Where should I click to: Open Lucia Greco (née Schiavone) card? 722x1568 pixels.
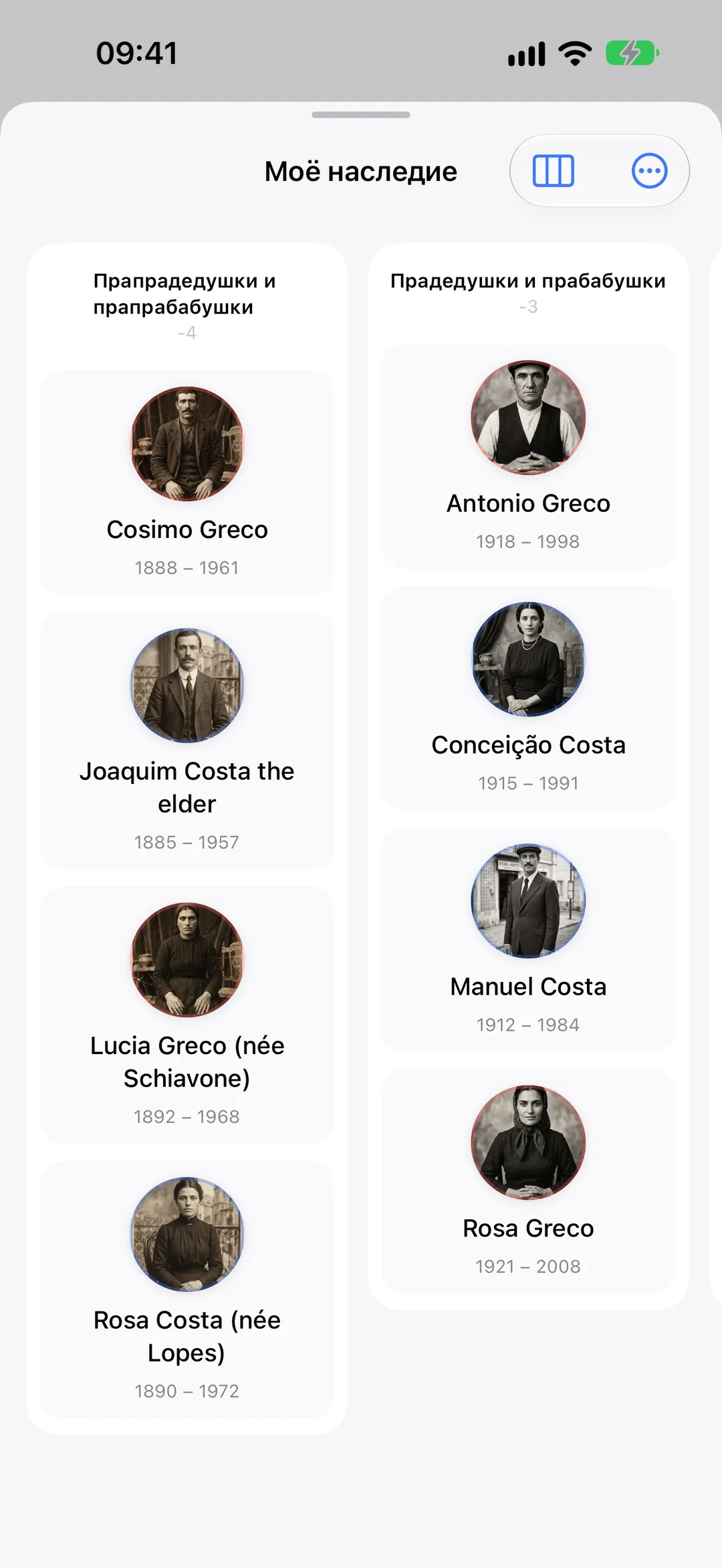coord(187,1015)
